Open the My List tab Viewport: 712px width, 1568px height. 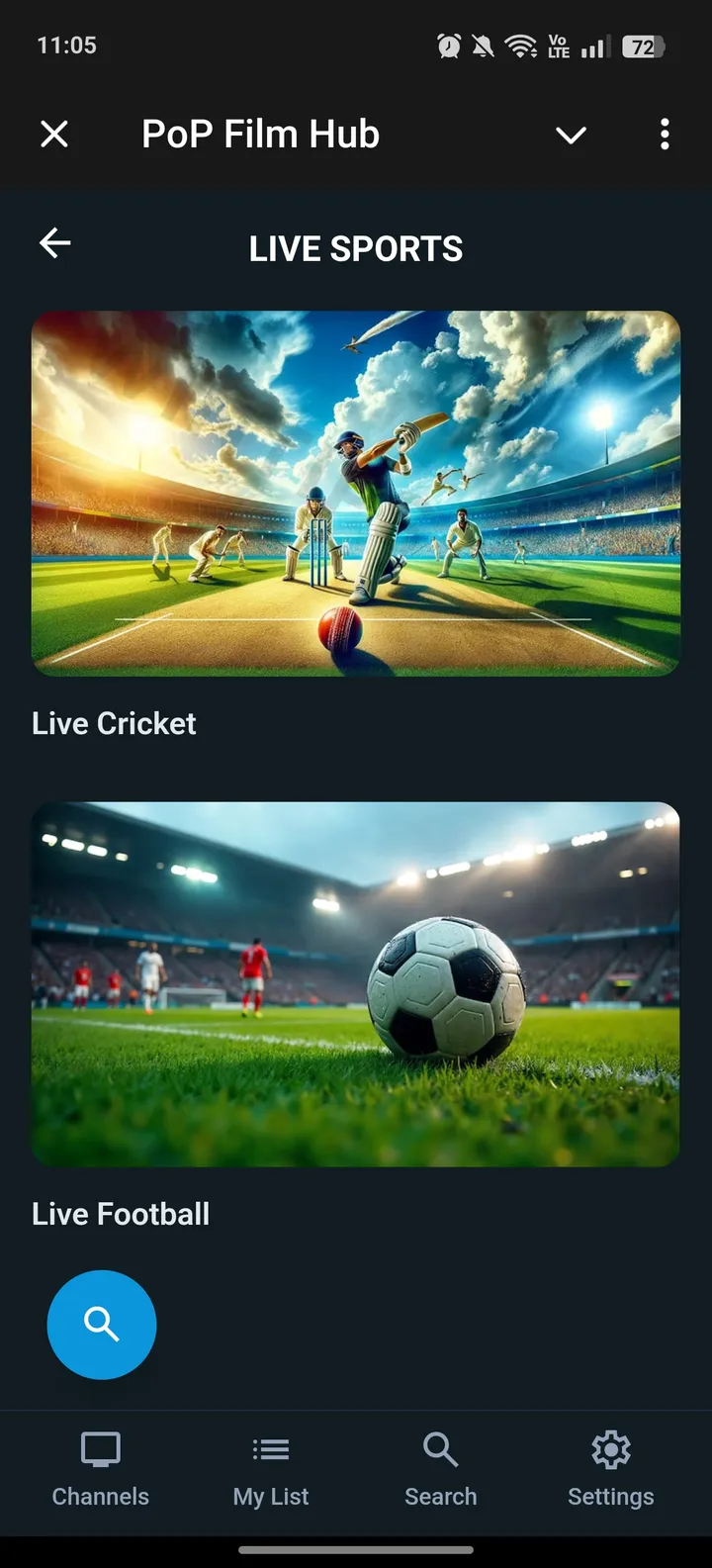[271, 1469]
